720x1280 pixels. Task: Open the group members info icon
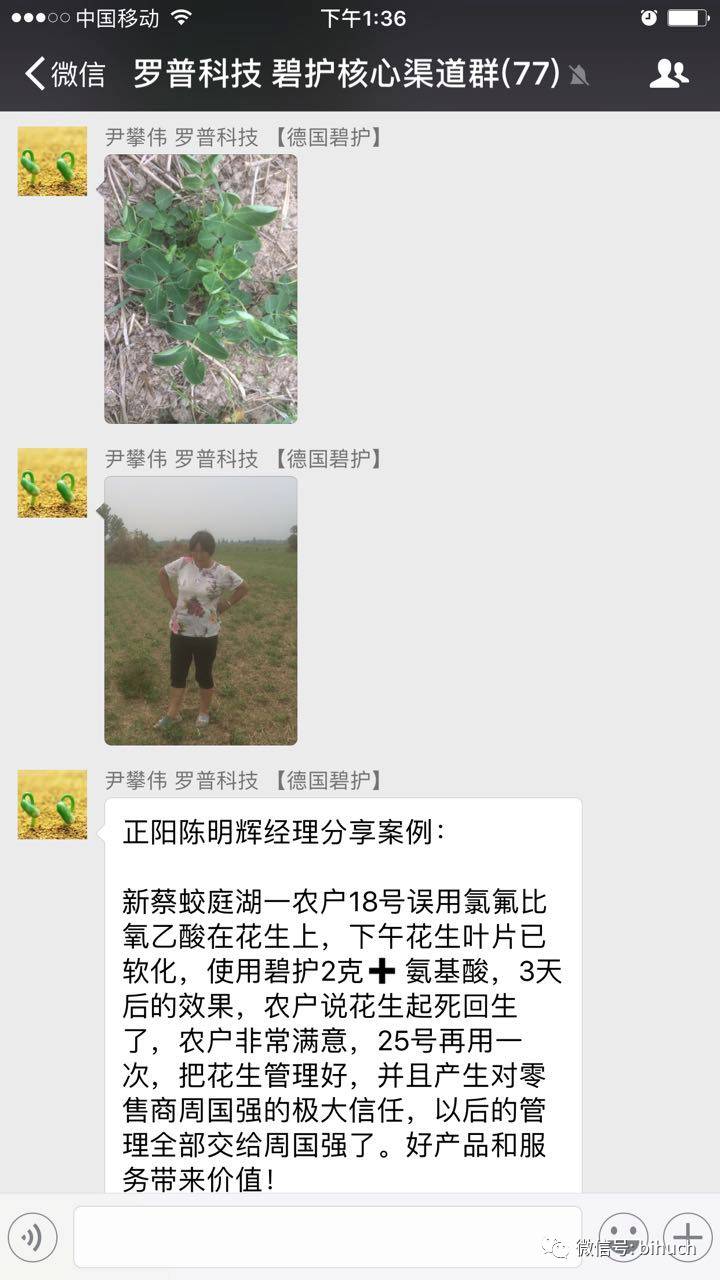click(x=668, y=74)
